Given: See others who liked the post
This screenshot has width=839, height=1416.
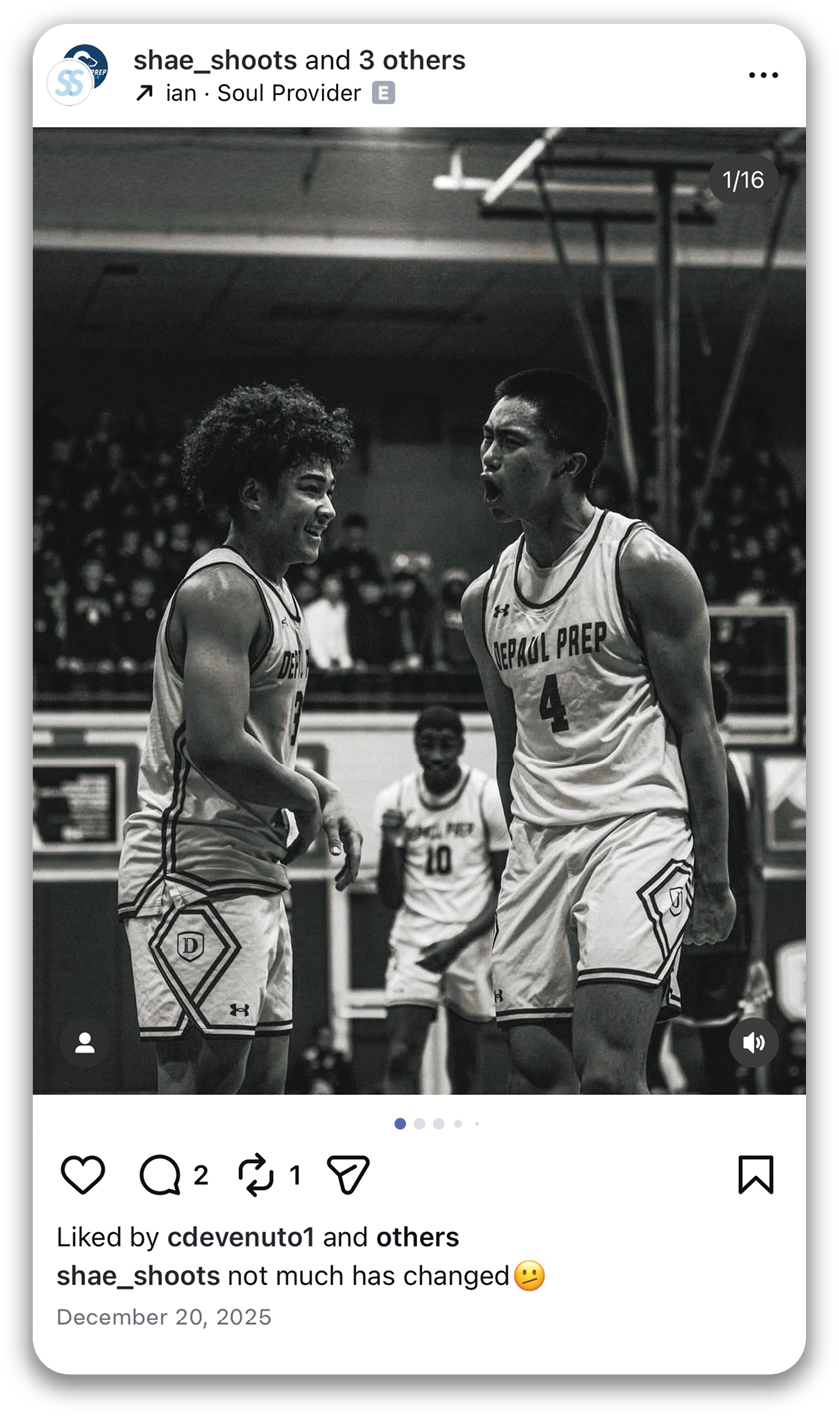Looking at the screenshot, I should 417,1237.
